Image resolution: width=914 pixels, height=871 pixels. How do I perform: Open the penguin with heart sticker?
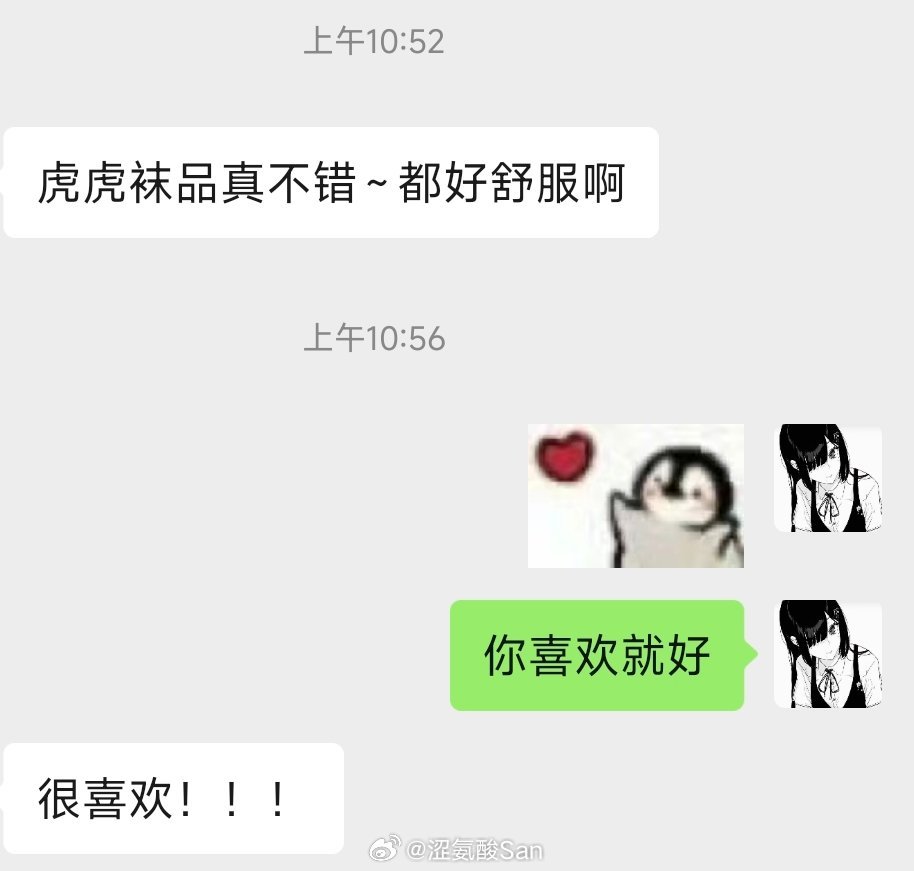click(636, 496)
